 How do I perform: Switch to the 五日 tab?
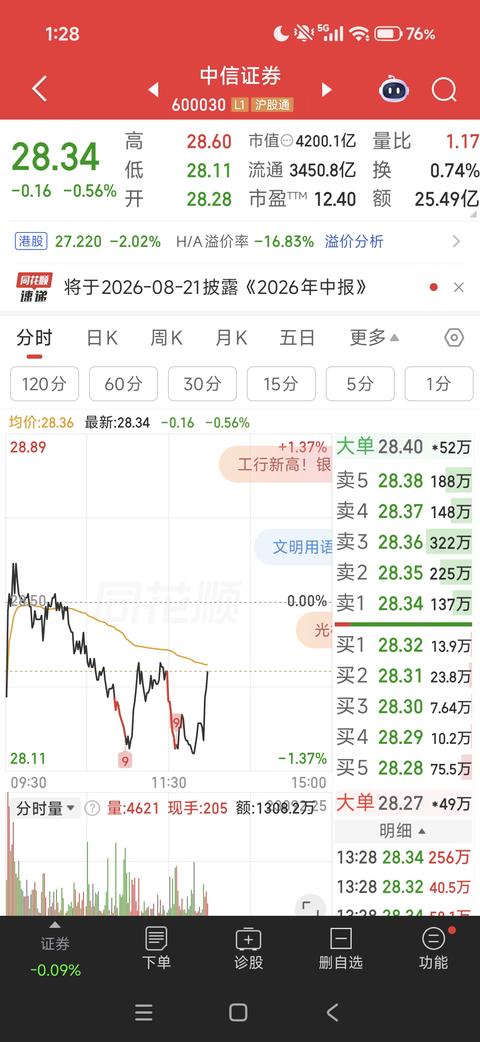(x=297, y=338)
